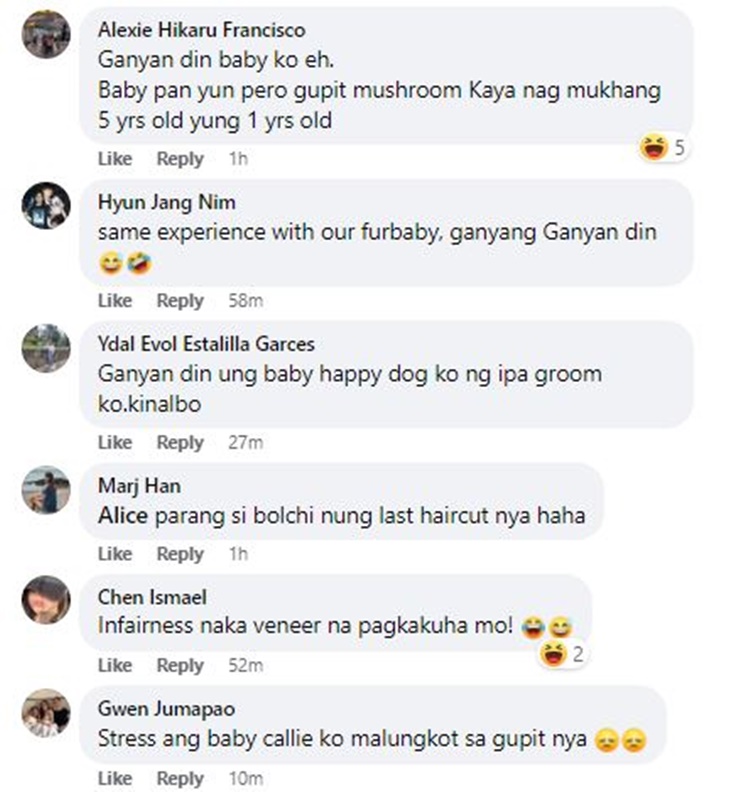The height and width of the screenshot is (792, 750).
Task: Reply to Marj Han's comment
Action: (x=180, y=554)
